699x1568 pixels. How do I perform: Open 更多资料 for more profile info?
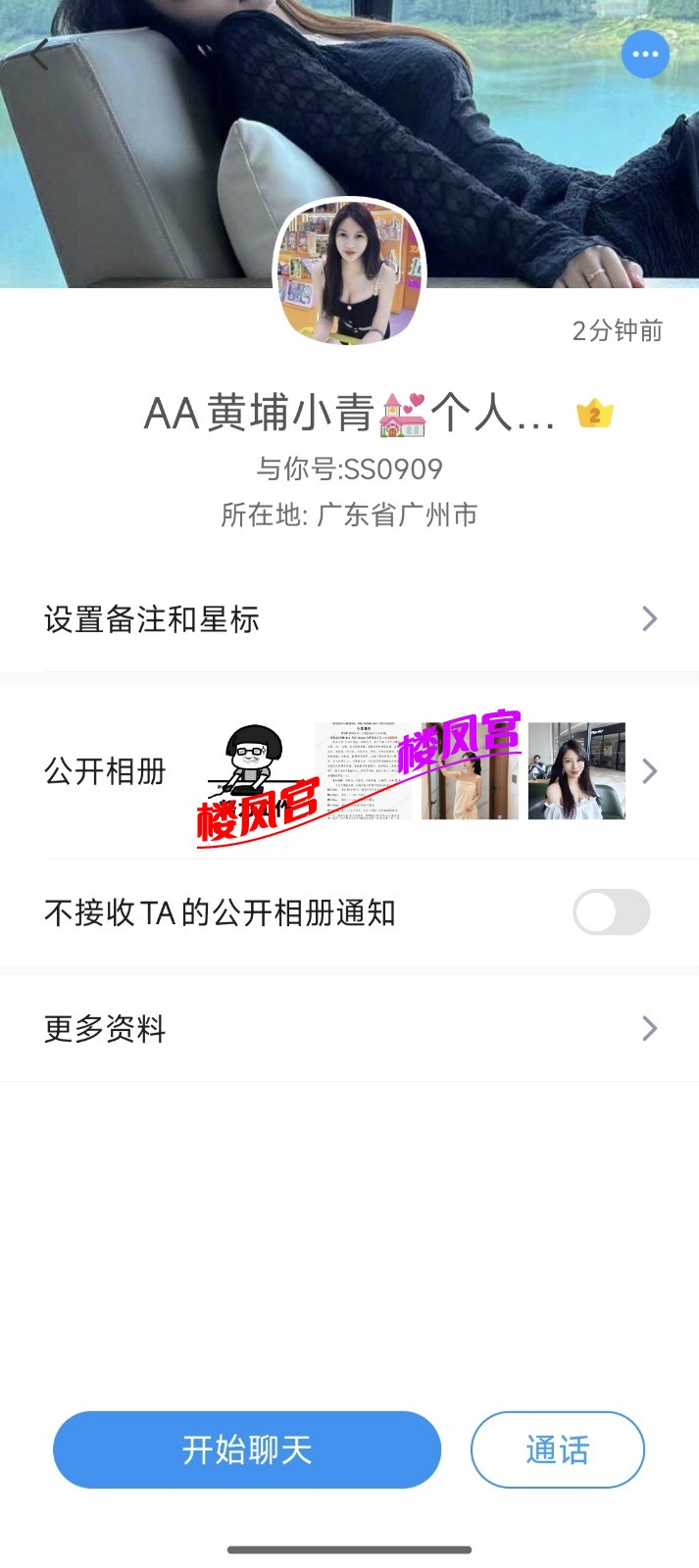tap(349, 1028)
